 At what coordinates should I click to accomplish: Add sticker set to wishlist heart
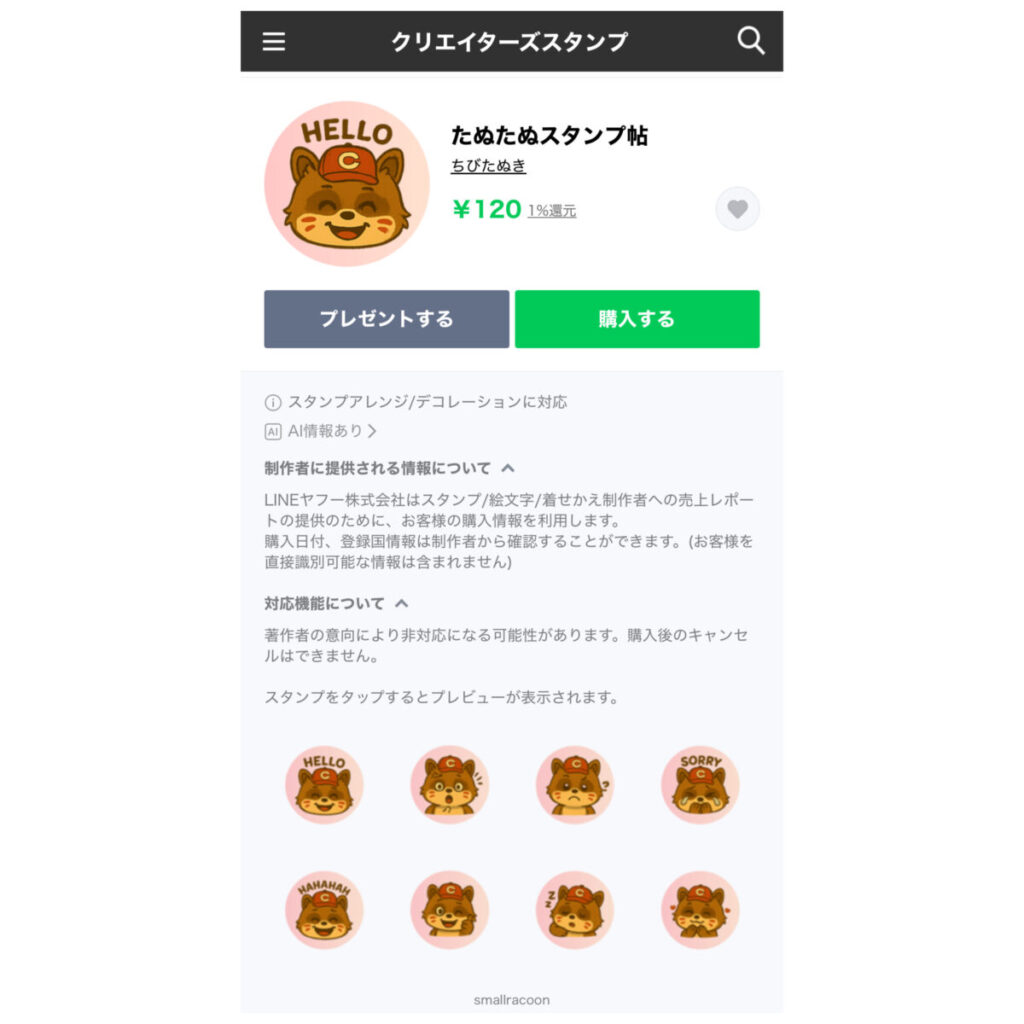click(737, 209)
